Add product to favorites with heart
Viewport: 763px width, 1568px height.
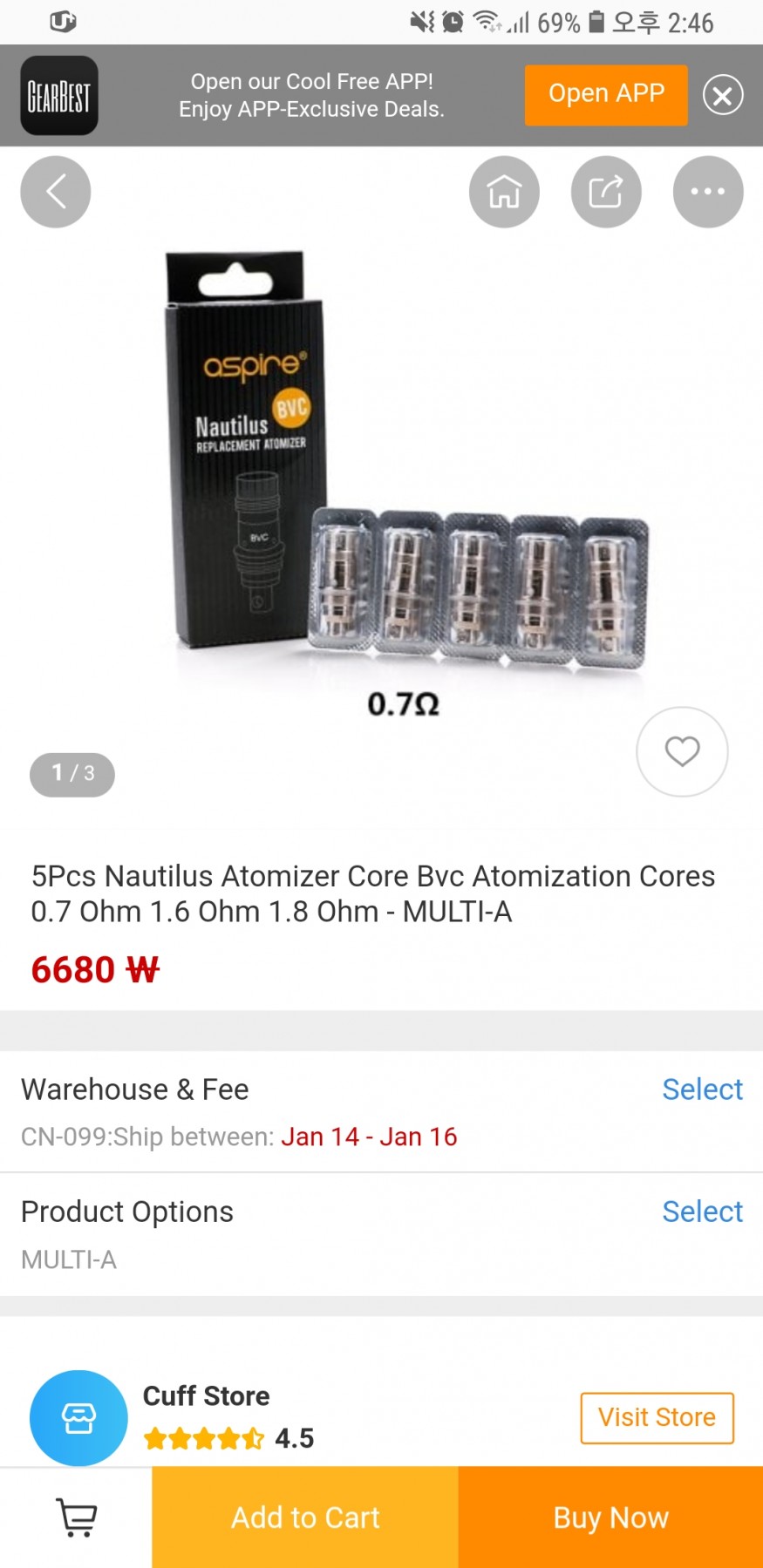(682, 751)
